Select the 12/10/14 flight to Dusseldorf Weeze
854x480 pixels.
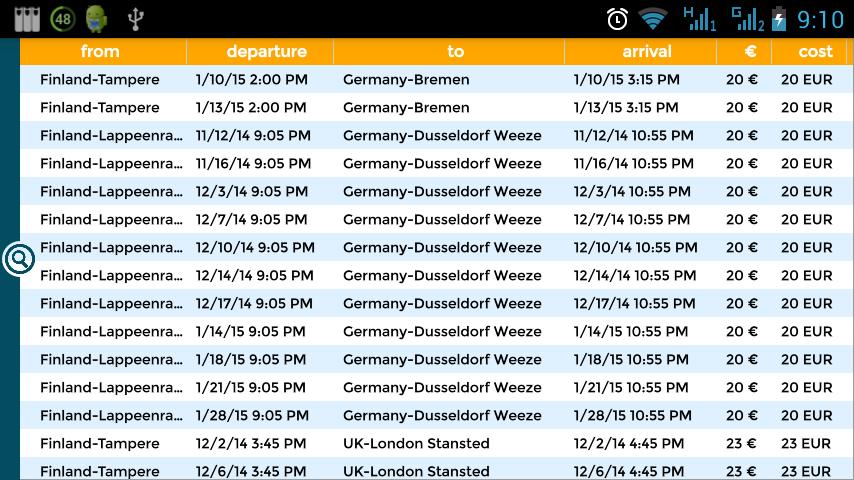[436, 248]
